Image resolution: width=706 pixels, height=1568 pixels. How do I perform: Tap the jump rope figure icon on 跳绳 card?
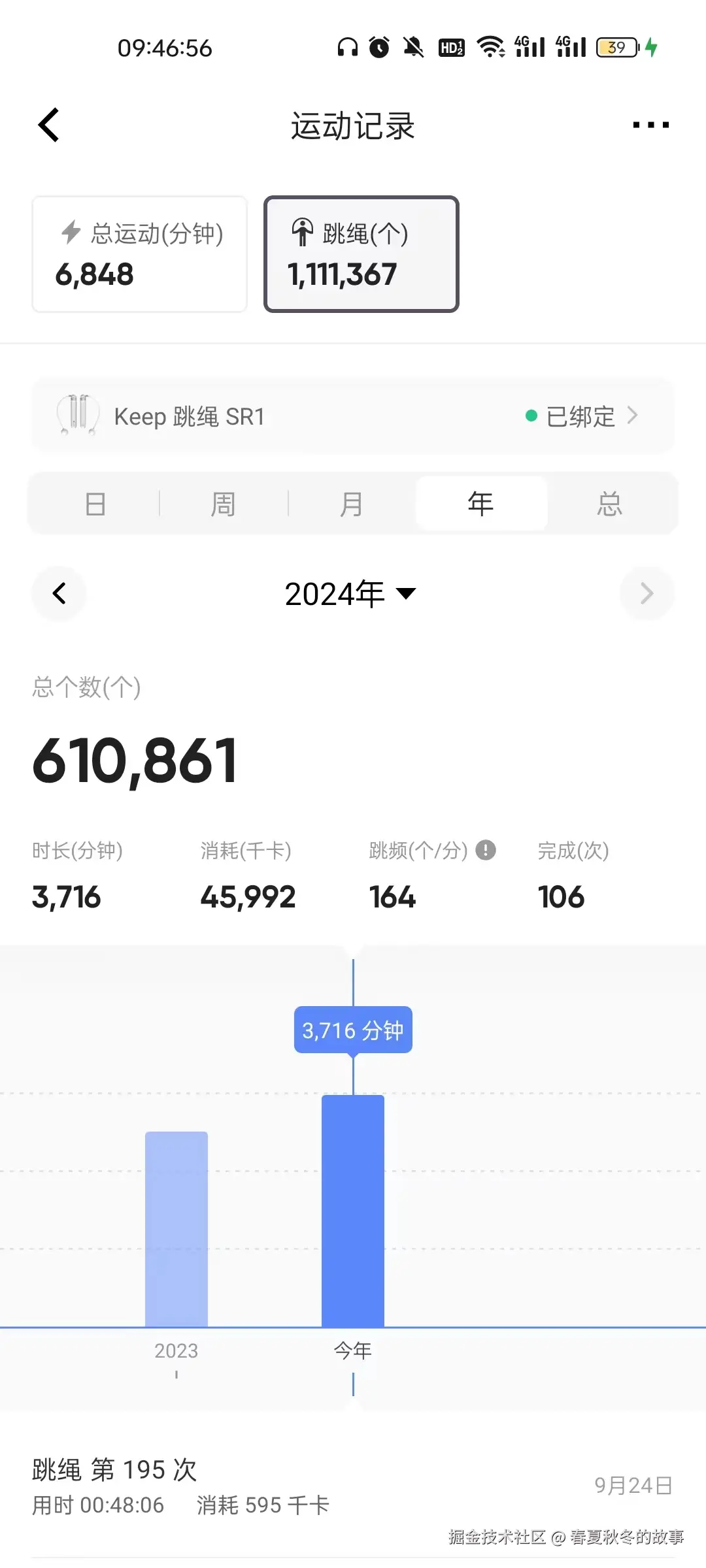pos(302,233)
